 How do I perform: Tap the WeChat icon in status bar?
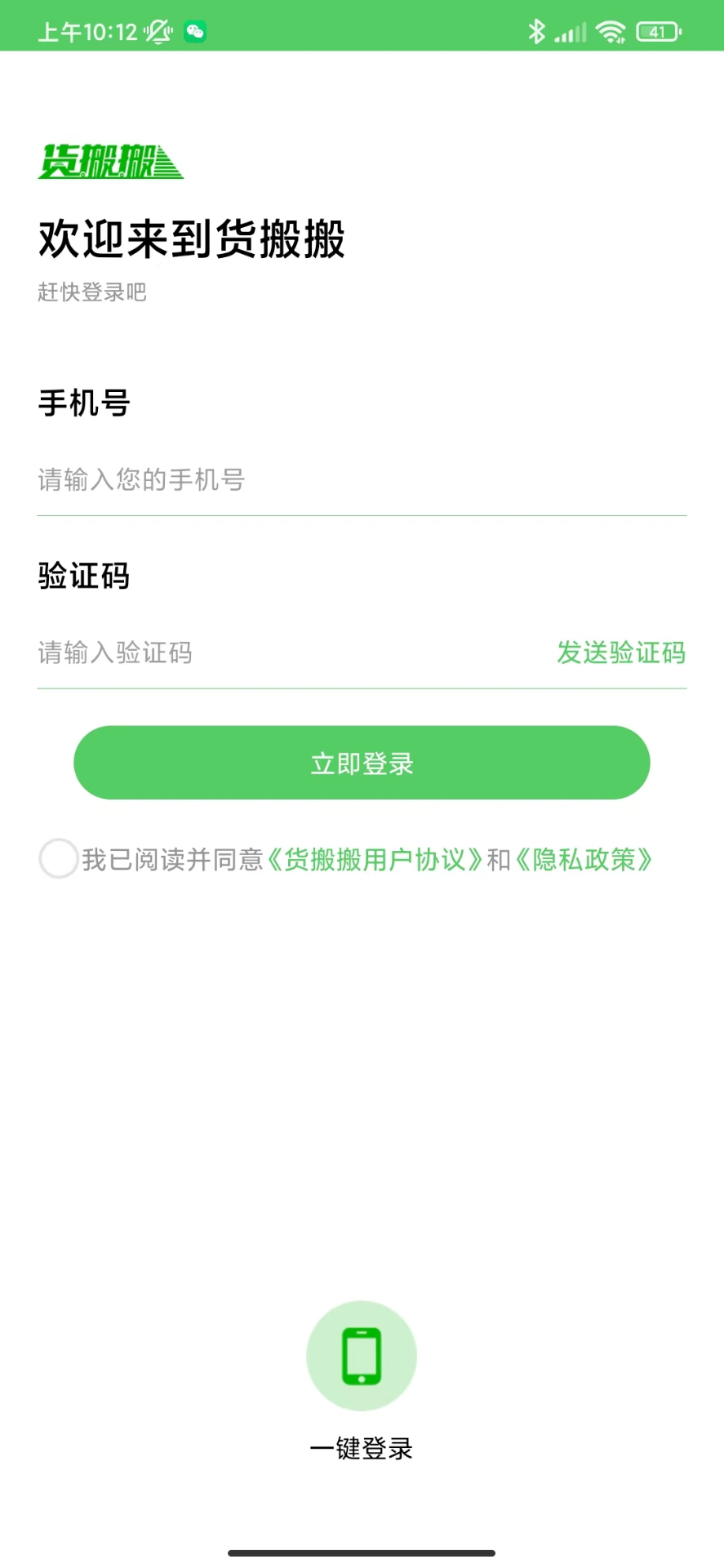tap(194, 31)
